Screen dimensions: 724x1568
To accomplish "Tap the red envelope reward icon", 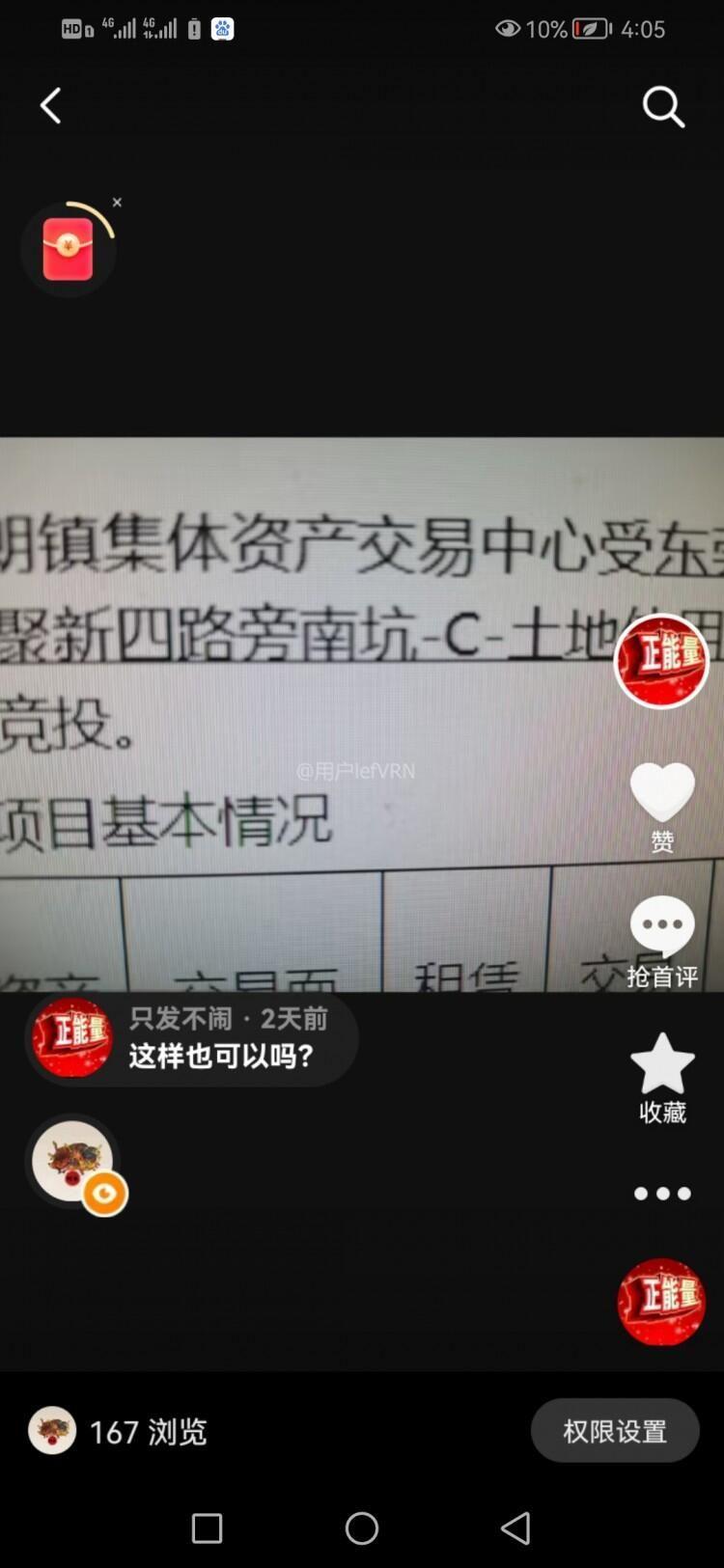I will [x=68, y=249].
